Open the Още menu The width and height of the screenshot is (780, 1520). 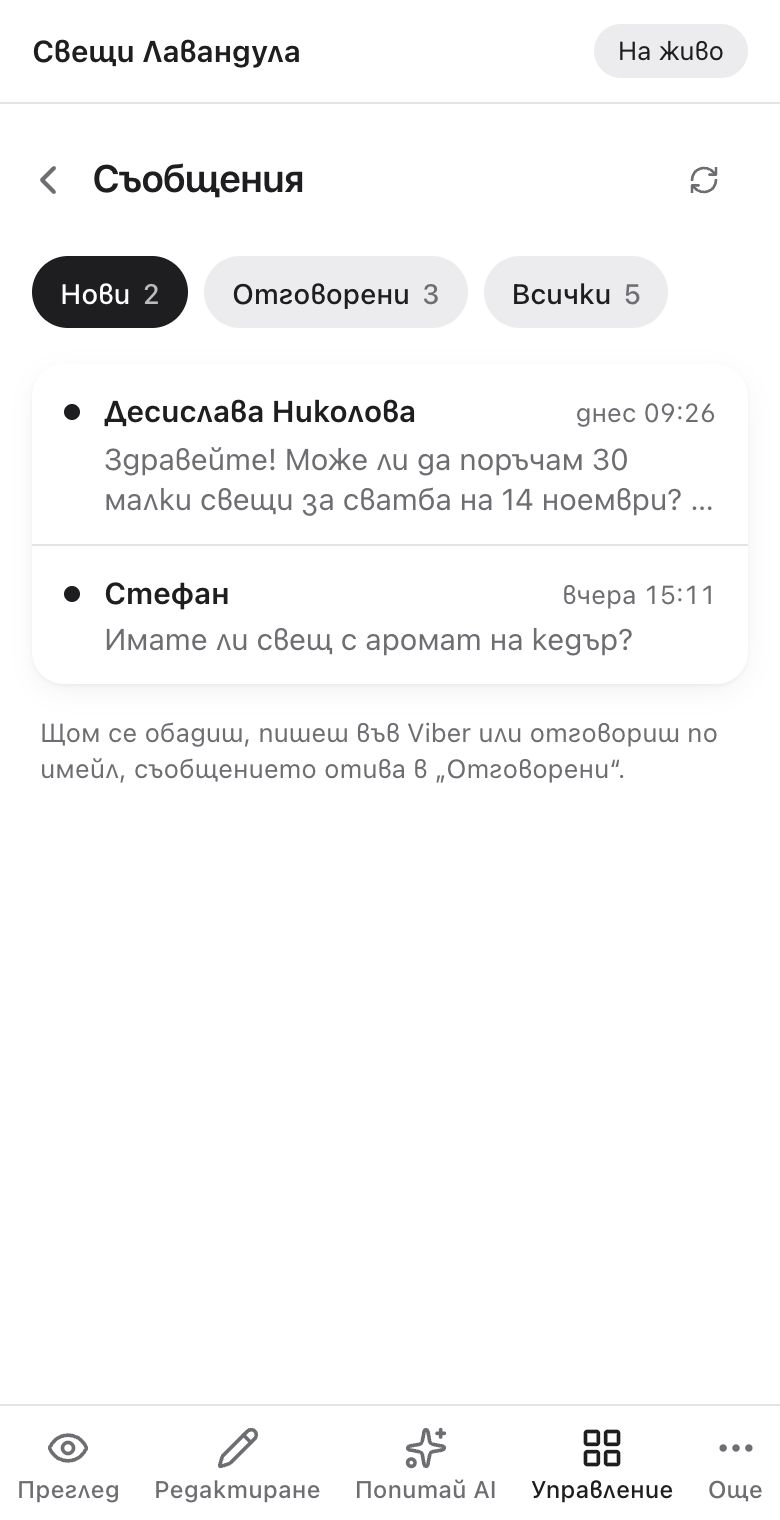[735, 1465]
